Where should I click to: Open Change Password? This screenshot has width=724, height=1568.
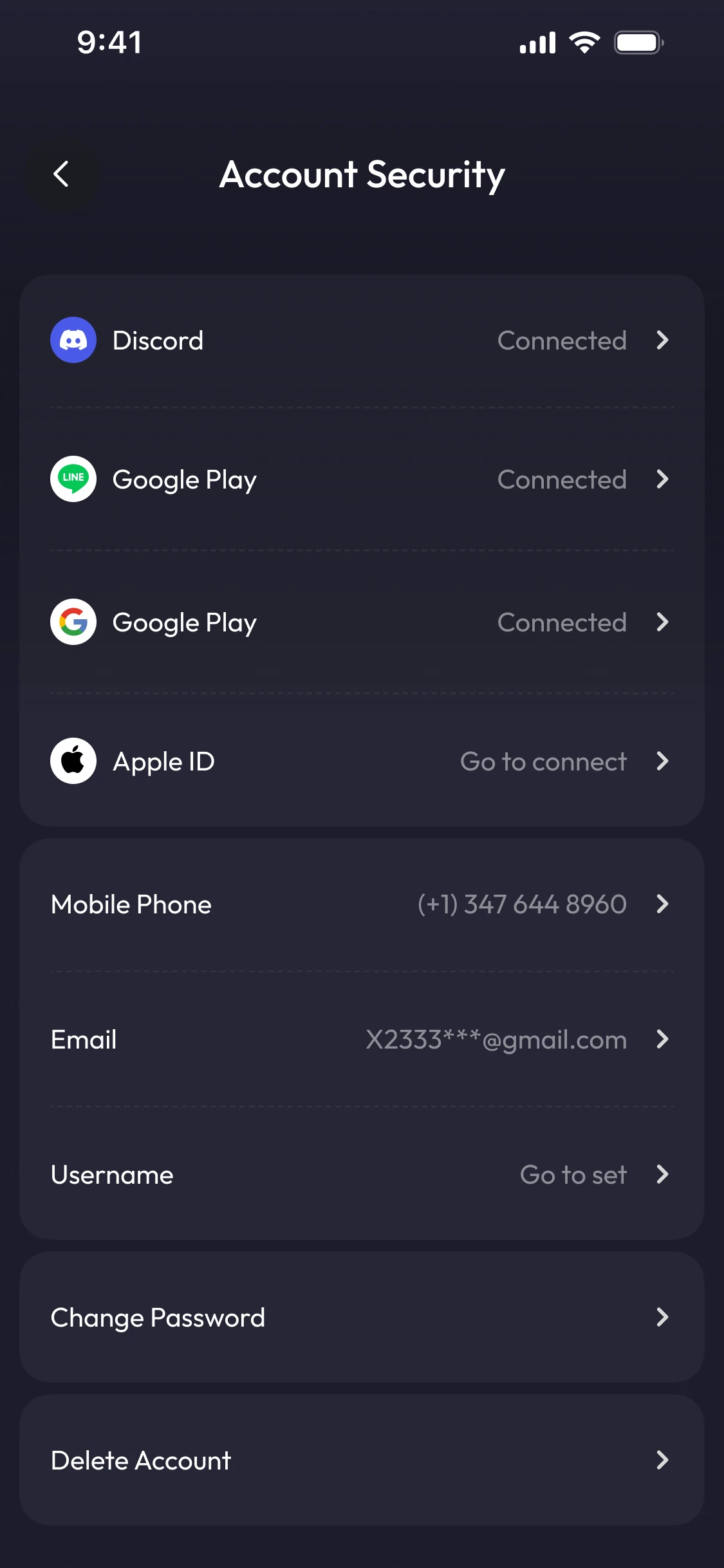[362, 1318]
